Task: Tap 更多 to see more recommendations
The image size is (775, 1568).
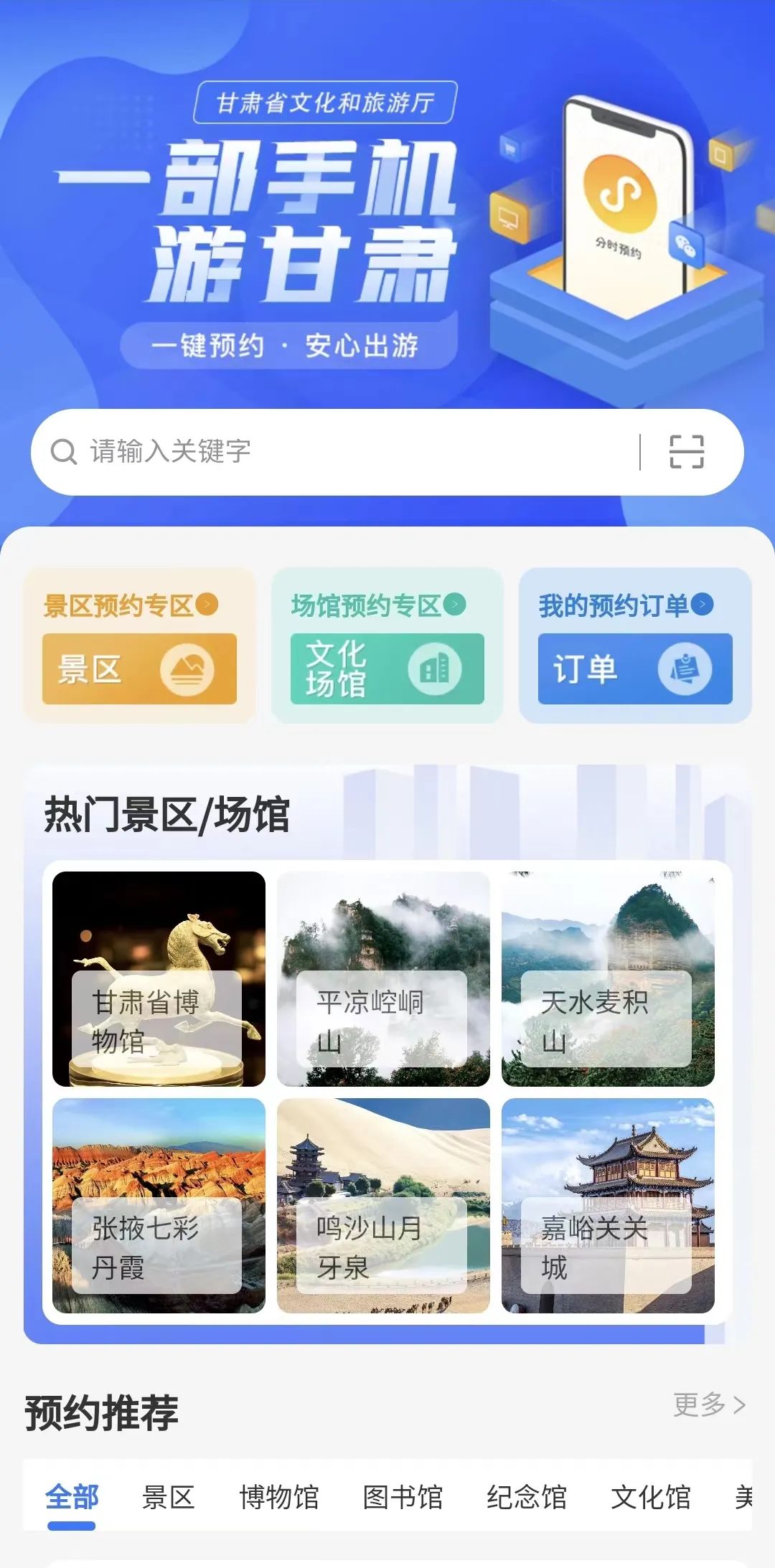Action: 709,1404
